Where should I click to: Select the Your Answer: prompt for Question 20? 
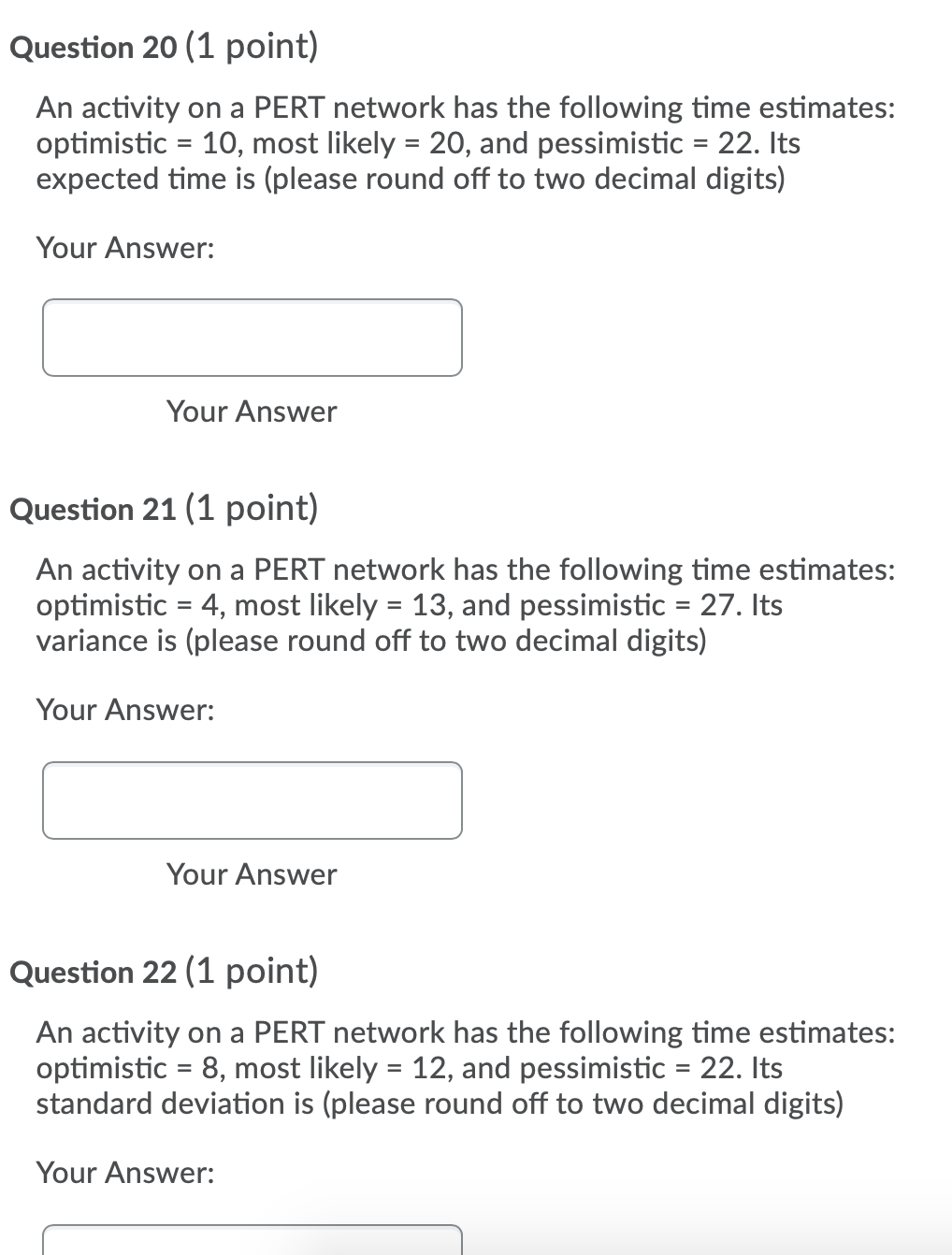coord(125,248)
